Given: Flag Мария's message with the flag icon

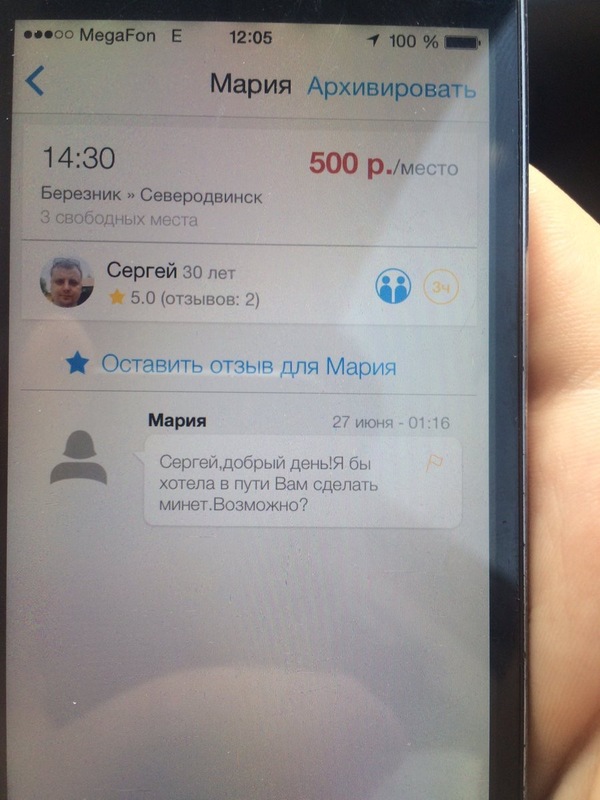Looking at the screenshot, I should (x=435, y=463).
